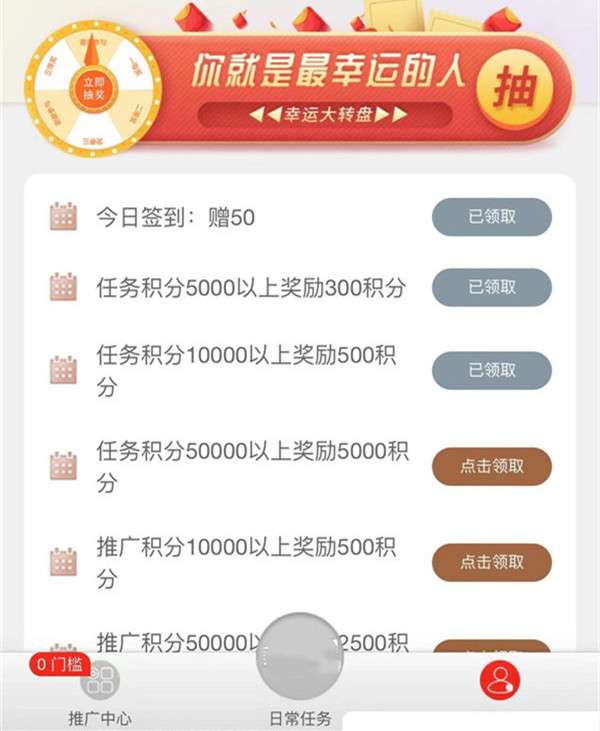Claim the 任务积分50000以上奖励5000积分 reward

point(491,466)
